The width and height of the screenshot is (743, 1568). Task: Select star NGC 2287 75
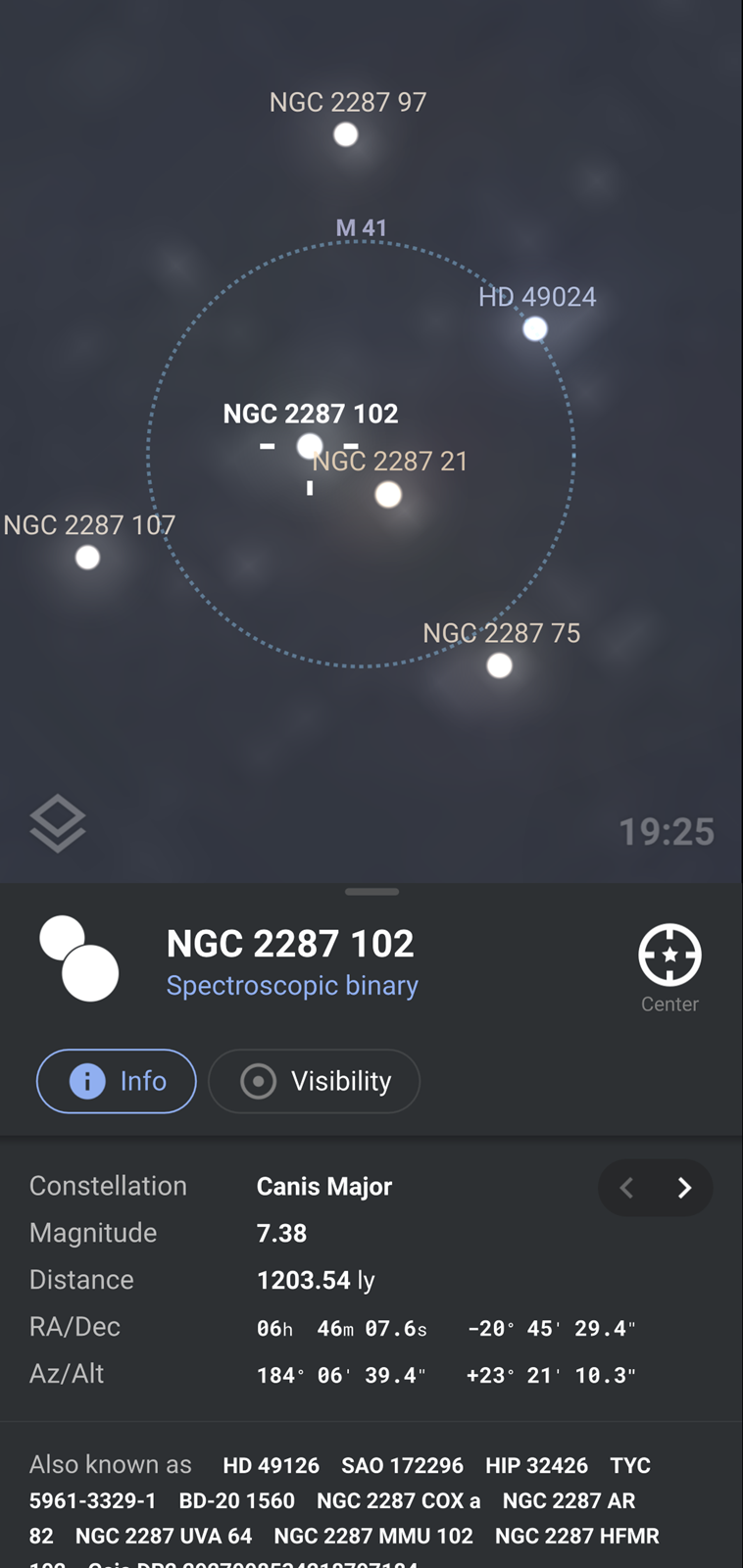click(x=499, y=665)
